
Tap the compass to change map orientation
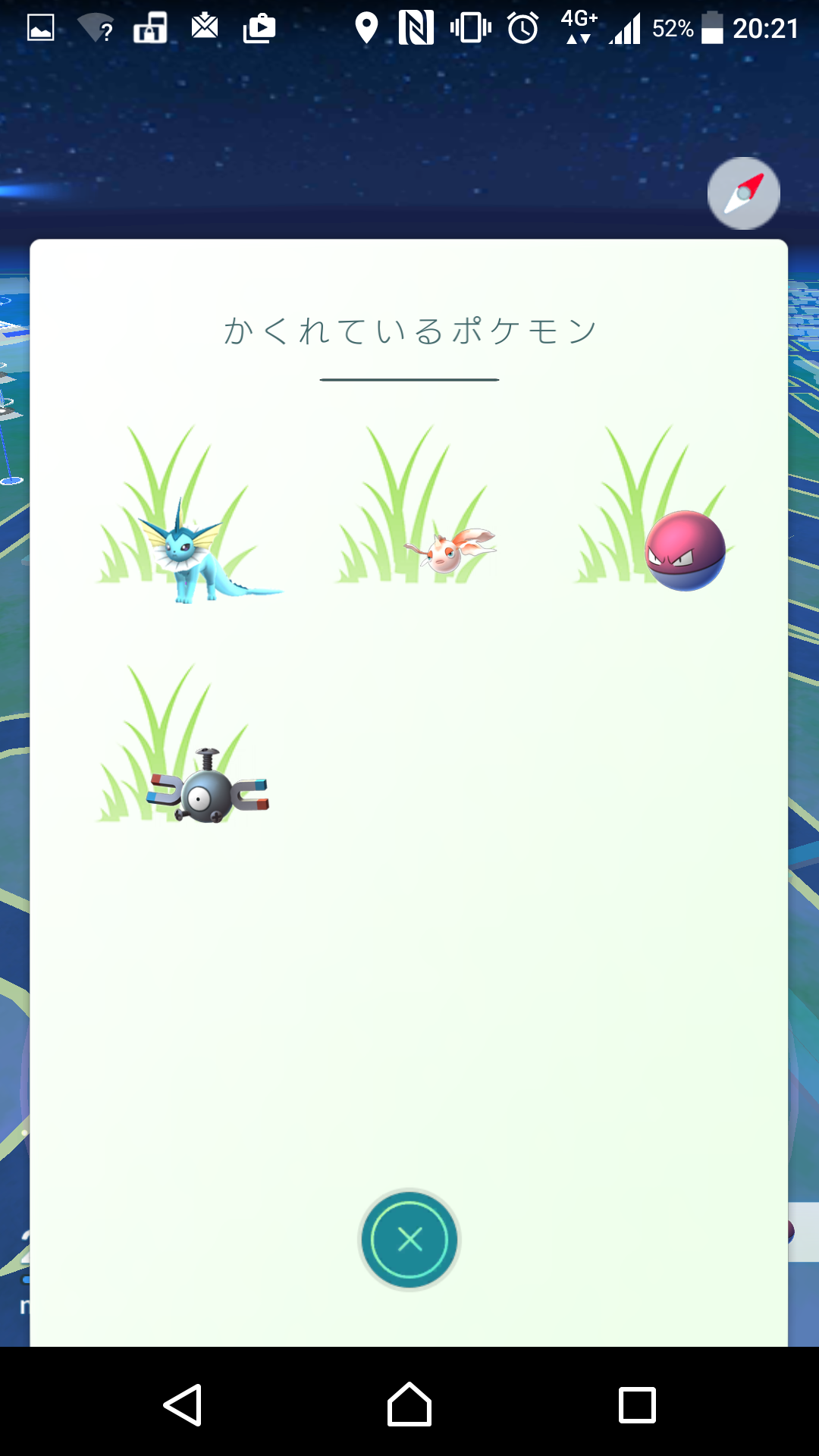tap(744, 193)
